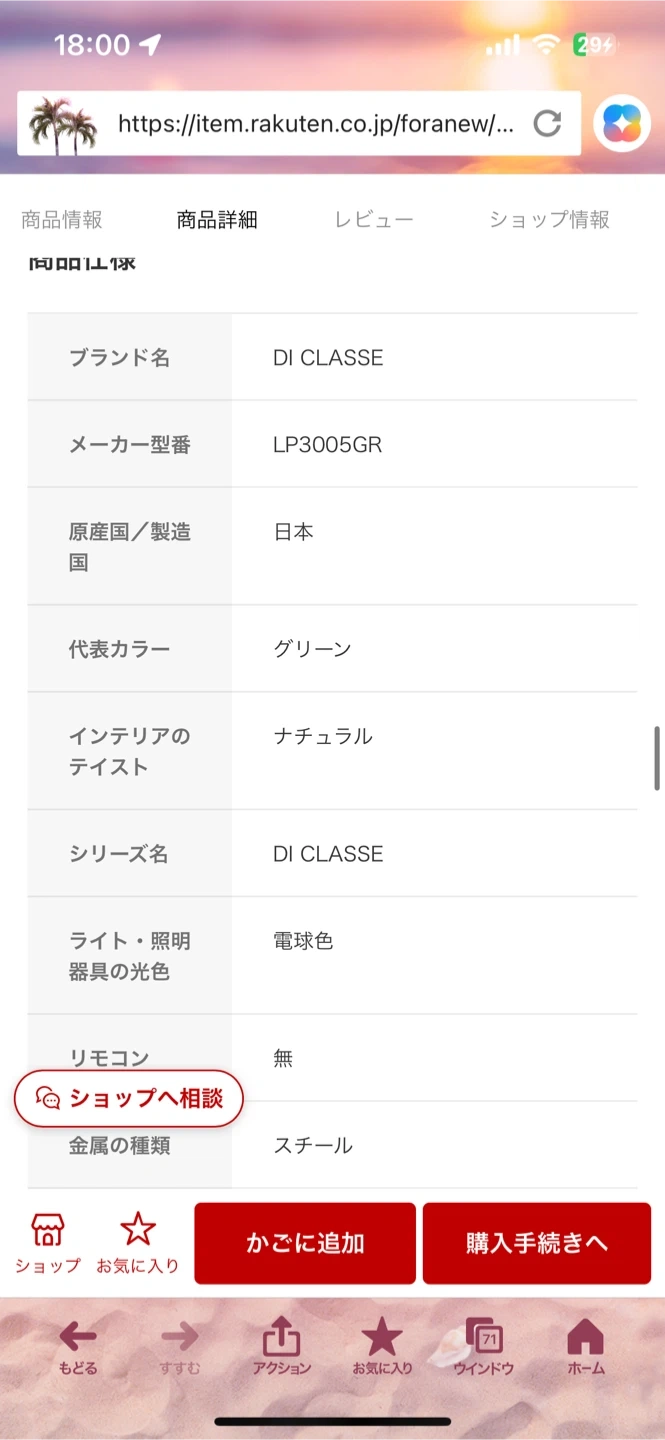Select the 商品詳細 tab
The image size is (665, 1440).
tap(217, 220)
